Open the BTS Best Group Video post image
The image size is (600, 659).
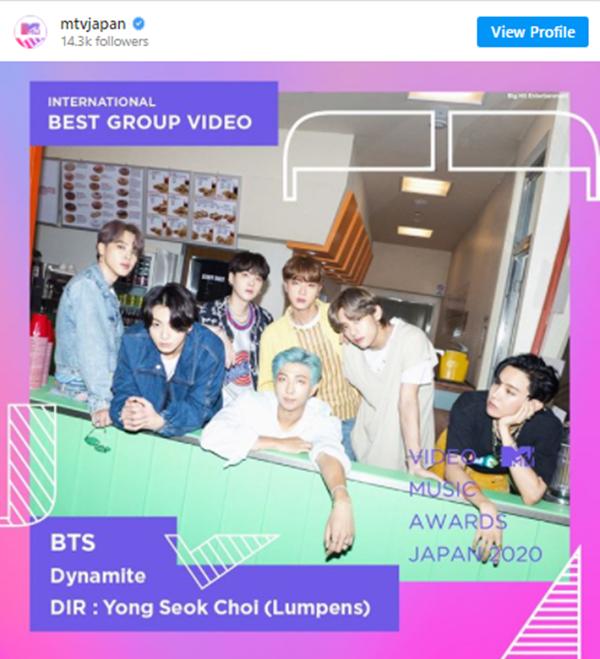300,360
